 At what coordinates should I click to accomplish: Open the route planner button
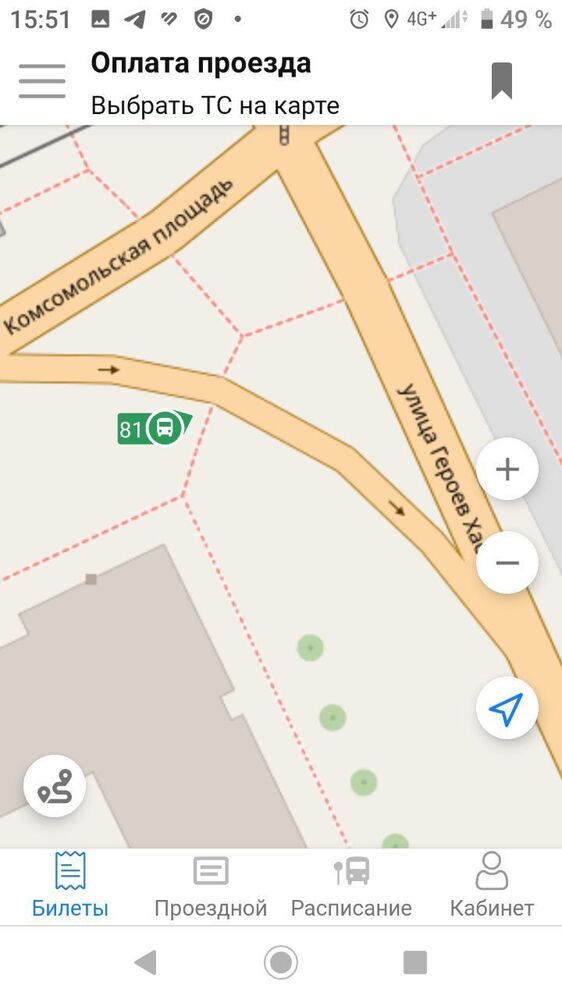point(55,786)
